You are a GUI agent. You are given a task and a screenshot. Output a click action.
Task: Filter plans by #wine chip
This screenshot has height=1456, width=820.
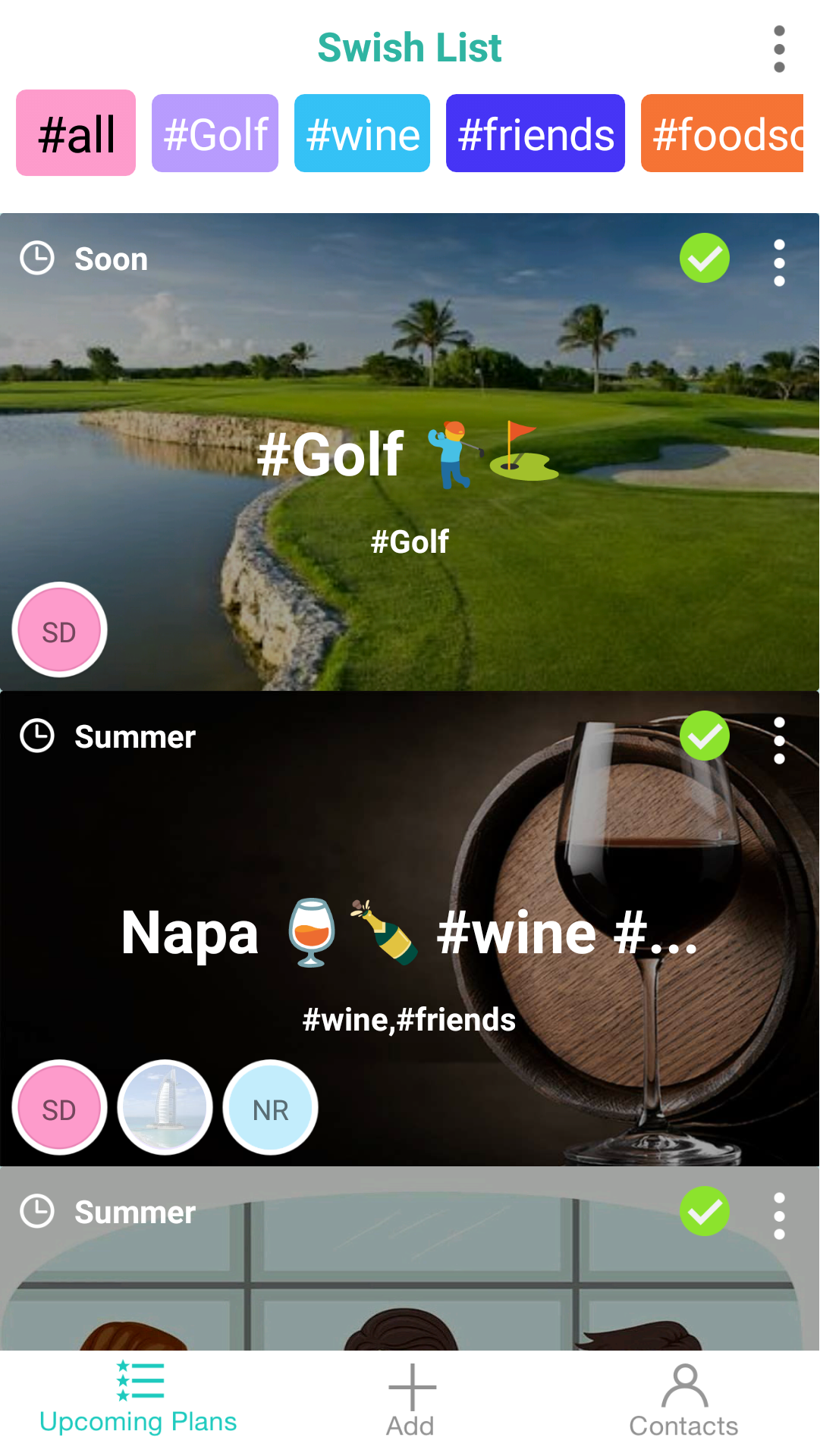click(362, 133)
